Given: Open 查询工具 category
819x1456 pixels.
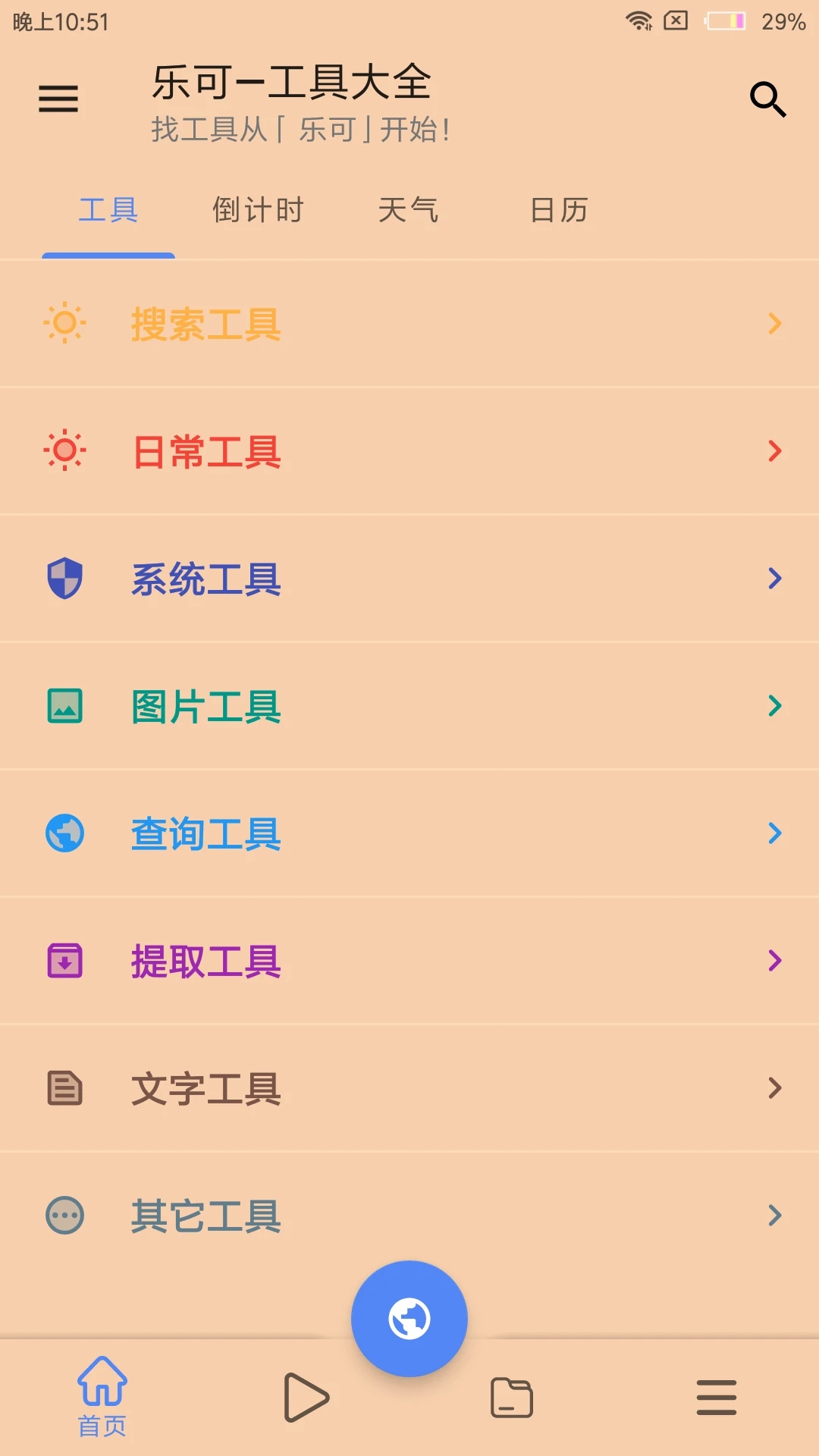Looking at the screenshot, I should pyautogui.click(x=409, y=833).
